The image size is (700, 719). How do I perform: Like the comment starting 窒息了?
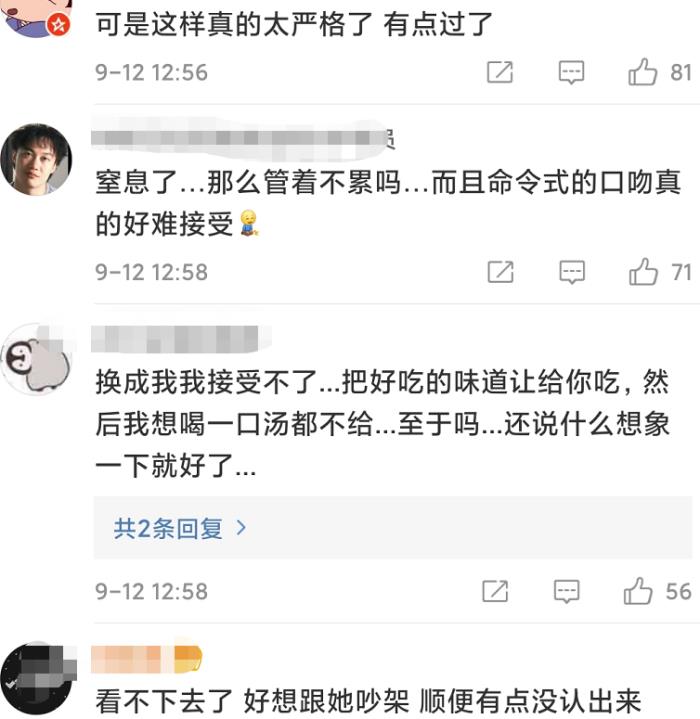coord(642,271)
